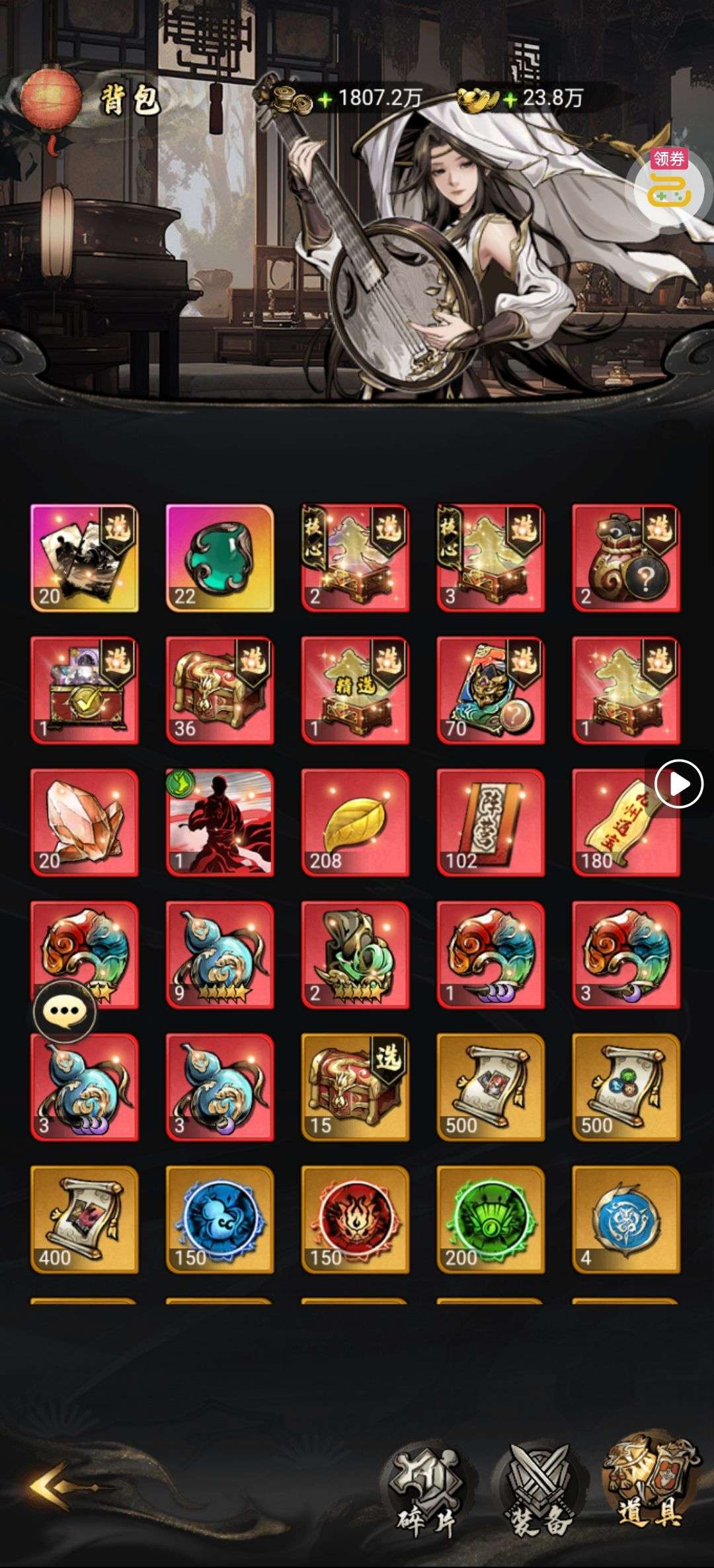Select the red-robed figure item
The image size is (714, 1568).
tap(219, 822)
